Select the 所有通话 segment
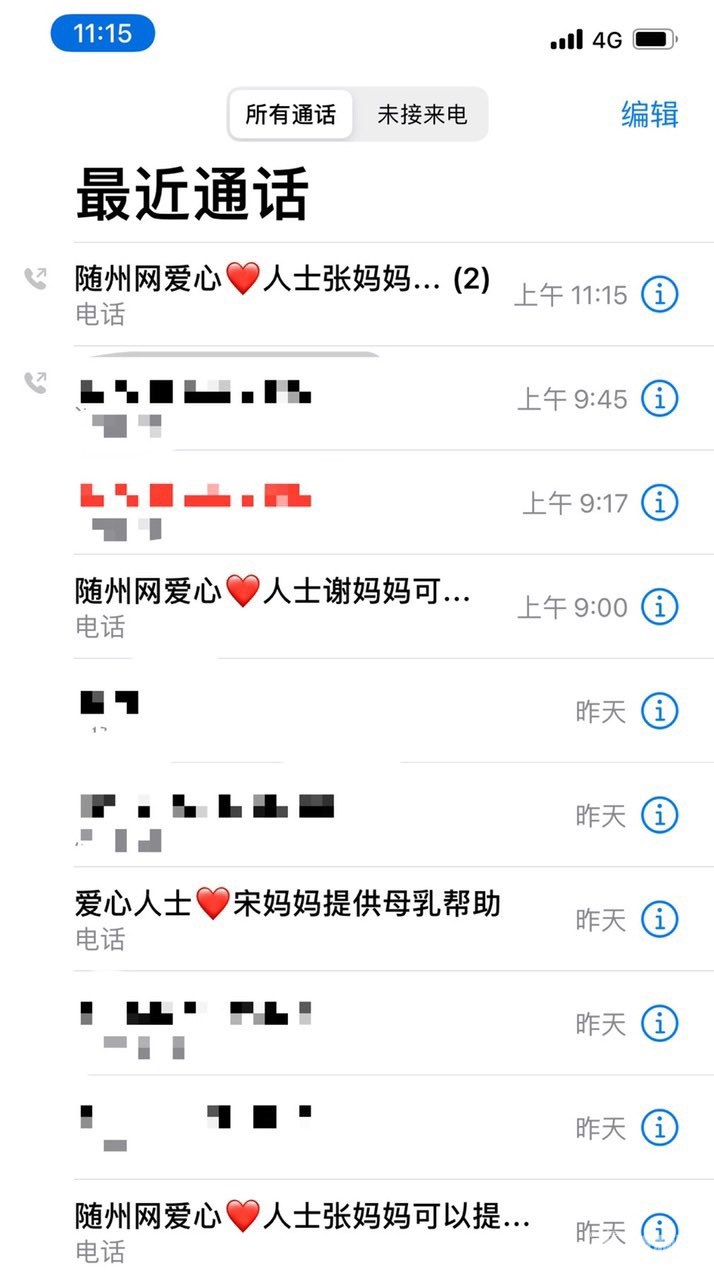 pos(290,114)
